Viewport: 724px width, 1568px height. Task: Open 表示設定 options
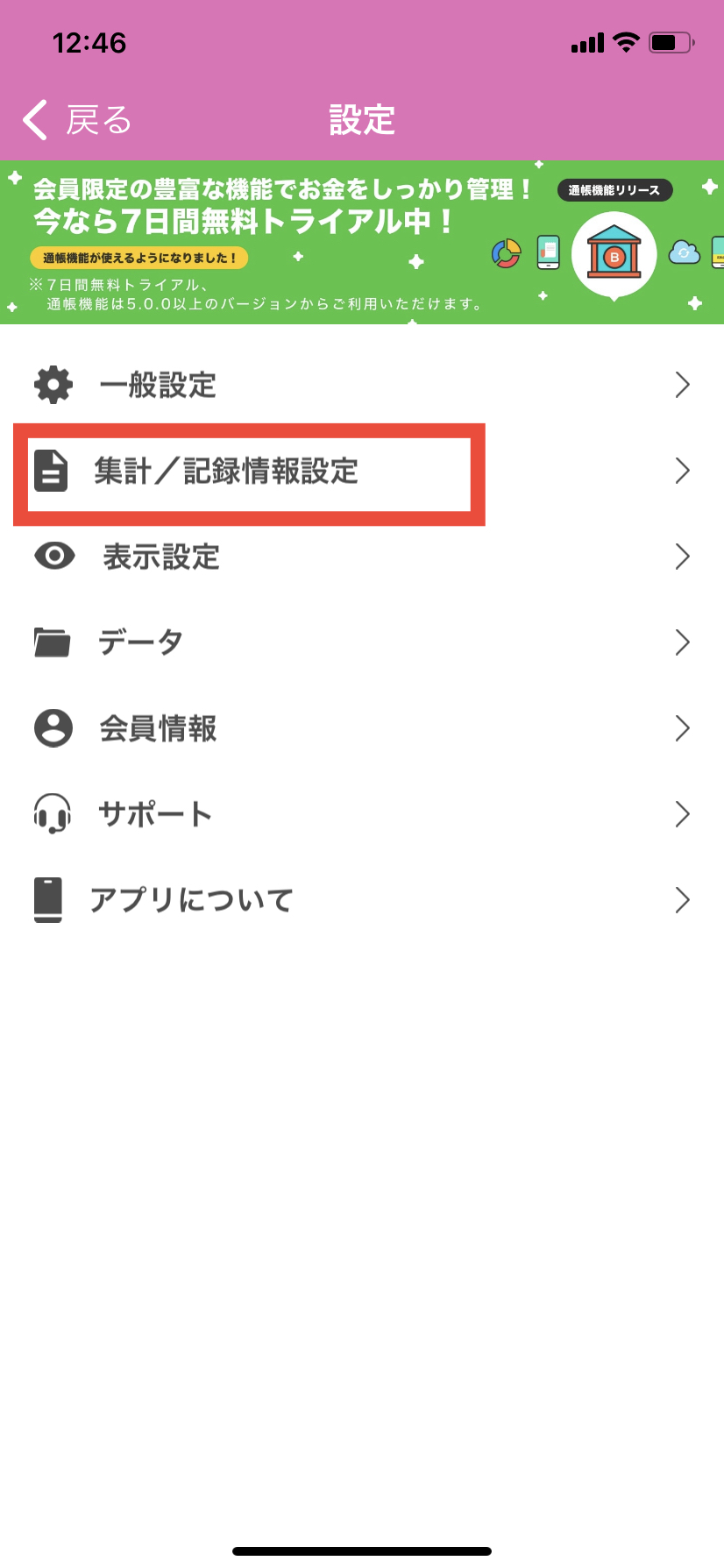[x=361, y=557]
